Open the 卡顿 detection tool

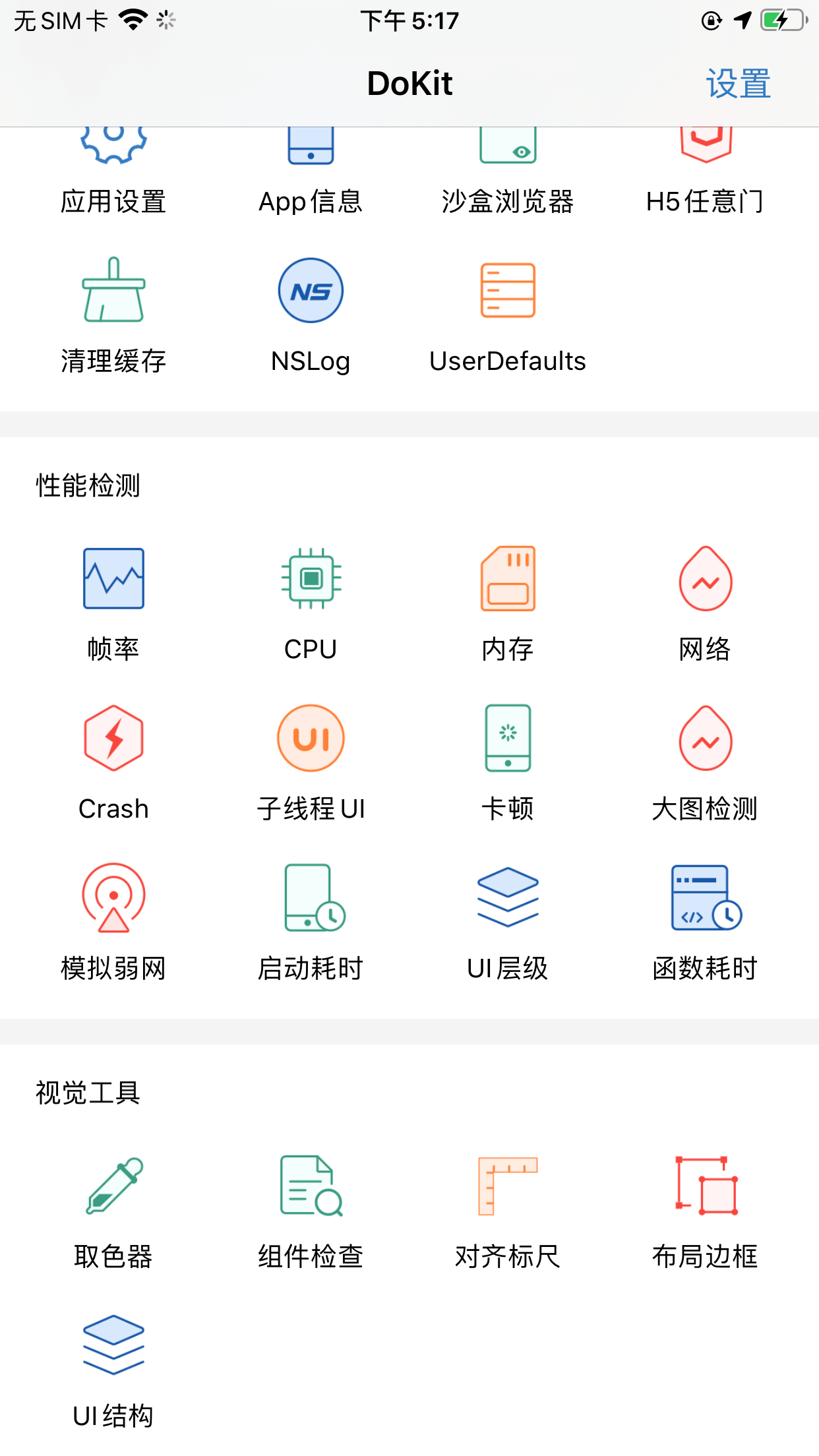[x=508, y=763]
